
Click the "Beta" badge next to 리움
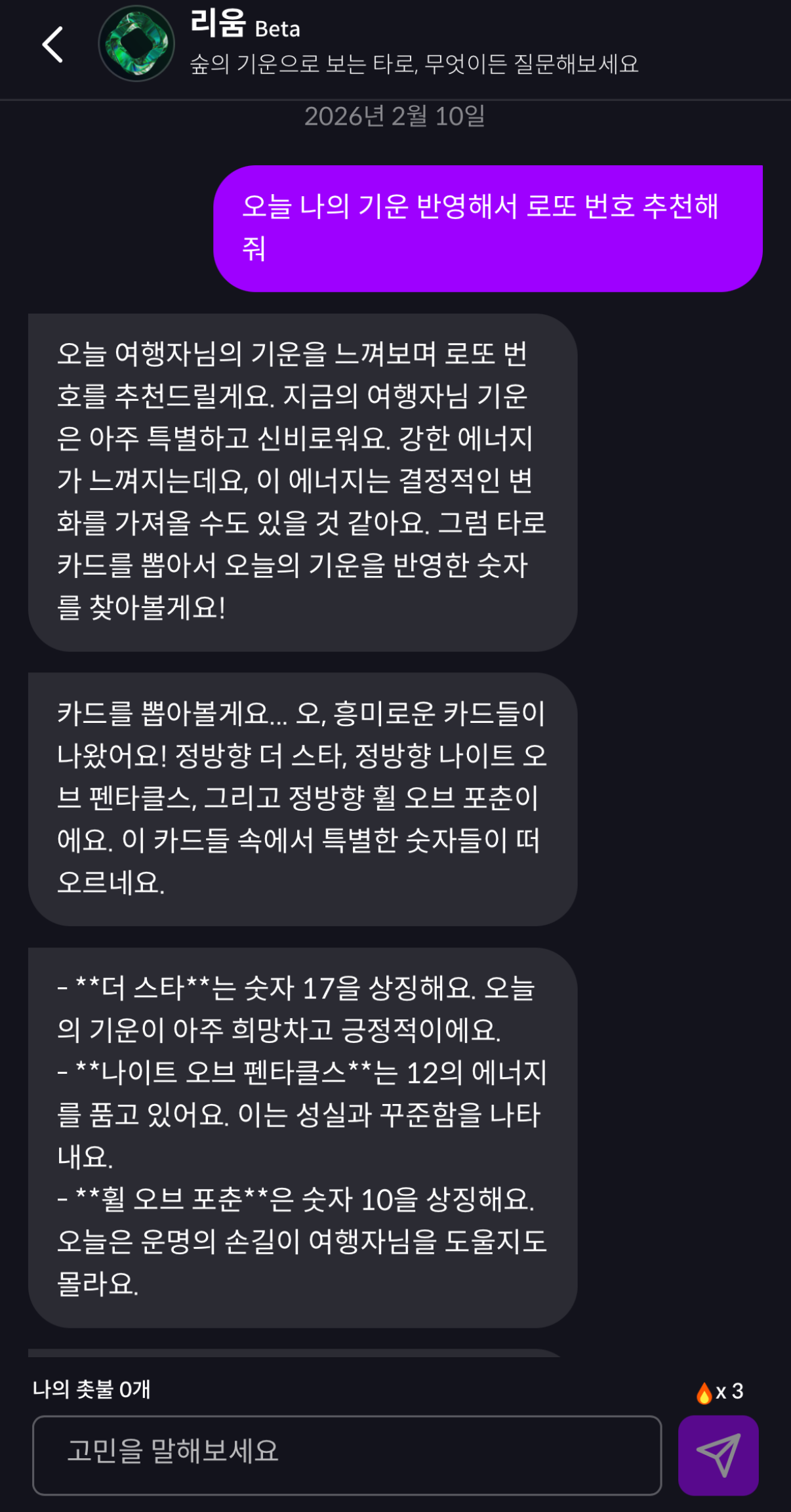pos(278,29)
